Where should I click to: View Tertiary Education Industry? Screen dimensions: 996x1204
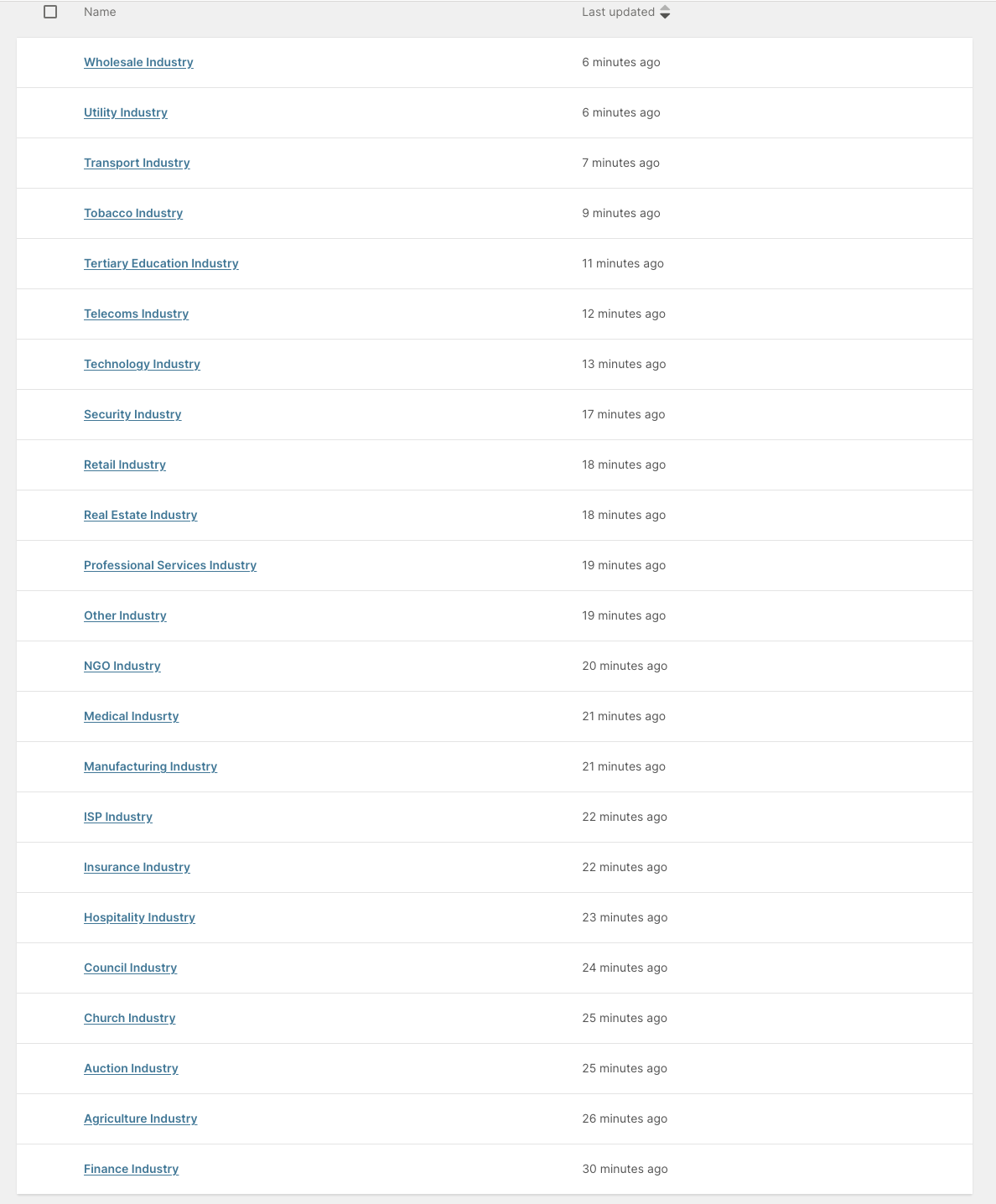161,263
